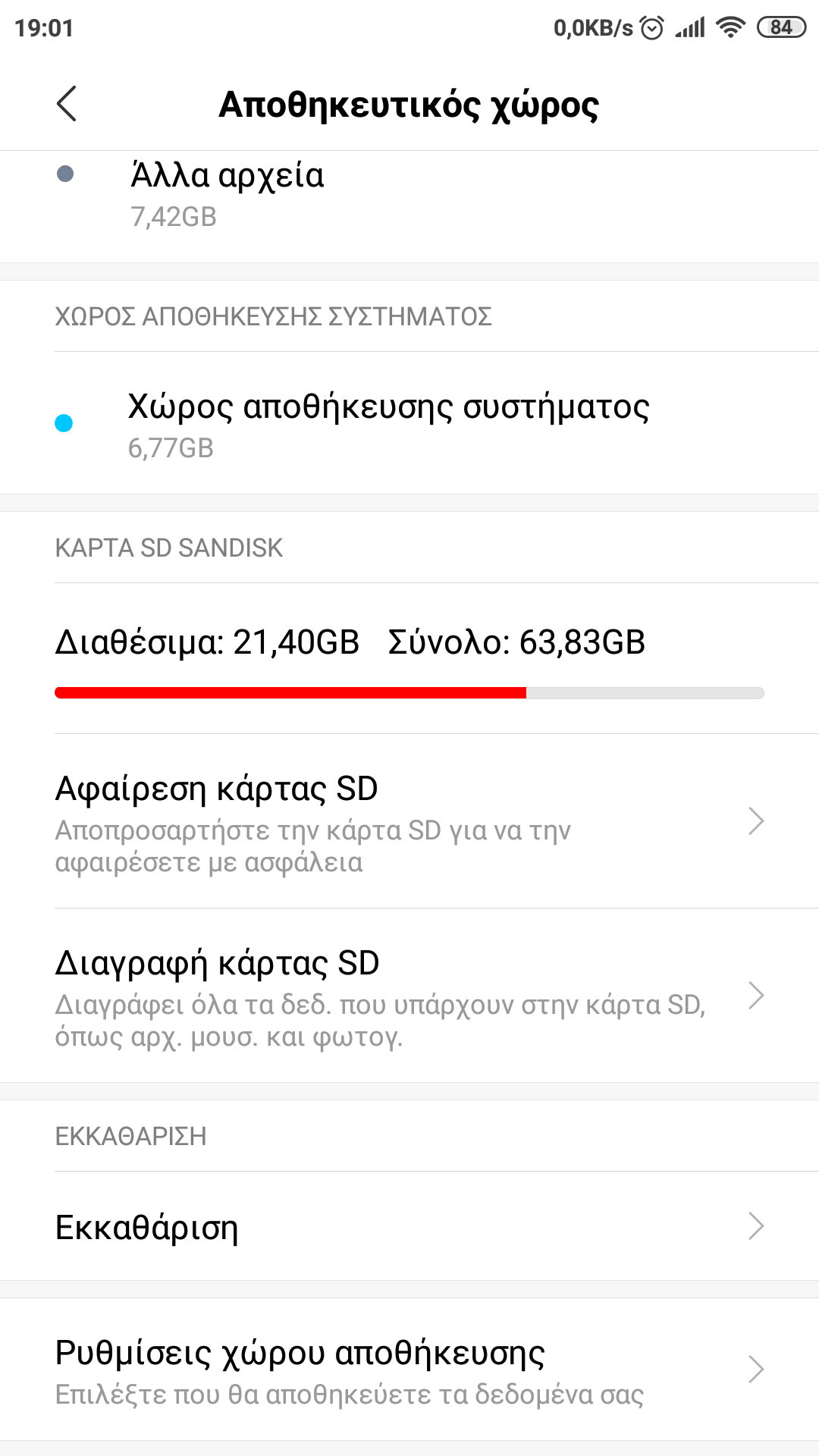819x1456 pixels.
Task: Select Αφαίρεση κάρτας SD to unmount
Action: 409,822
